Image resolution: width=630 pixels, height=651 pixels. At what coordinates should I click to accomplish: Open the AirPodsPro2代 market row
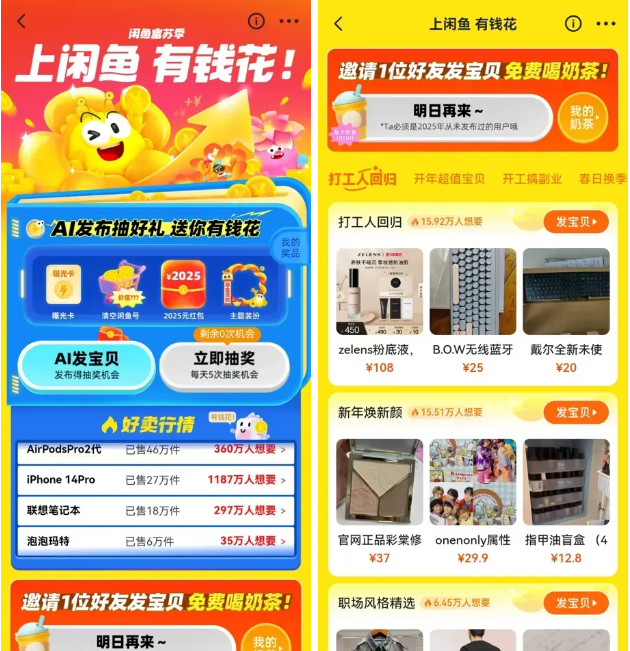click(x=155, y=450)
